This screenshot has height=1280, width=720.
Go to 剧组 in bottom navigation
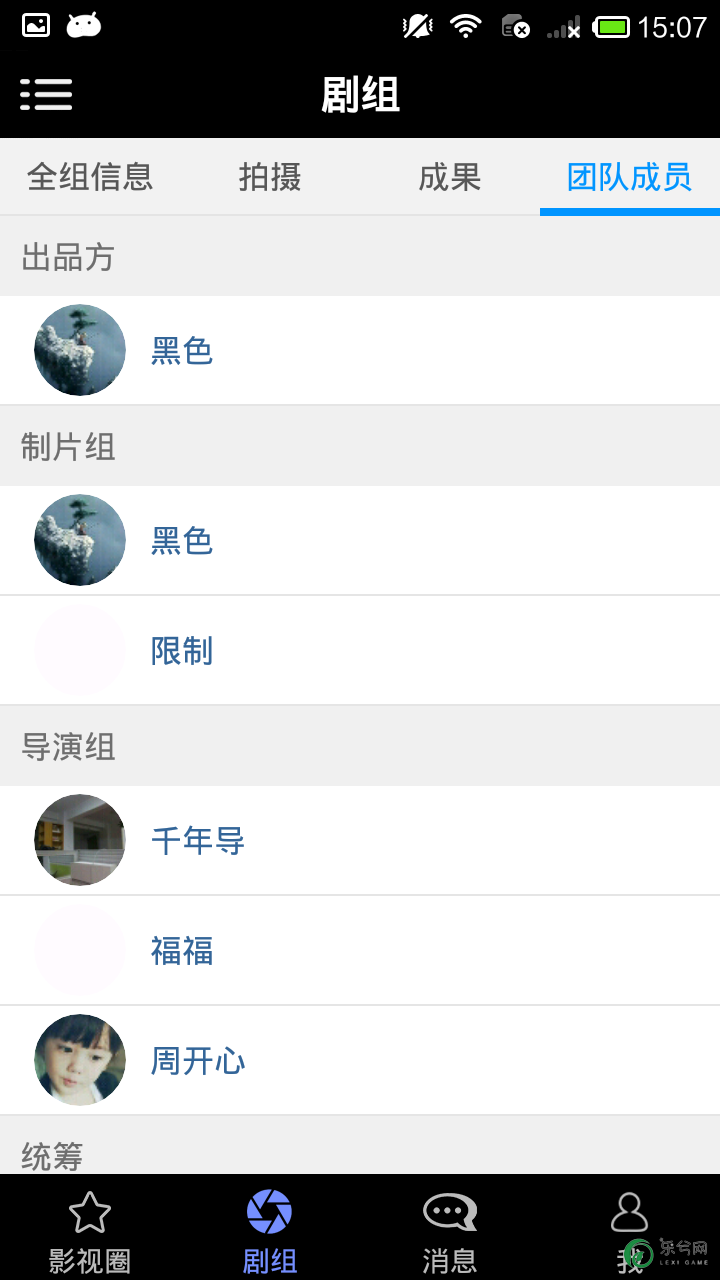coord(270,1230)
